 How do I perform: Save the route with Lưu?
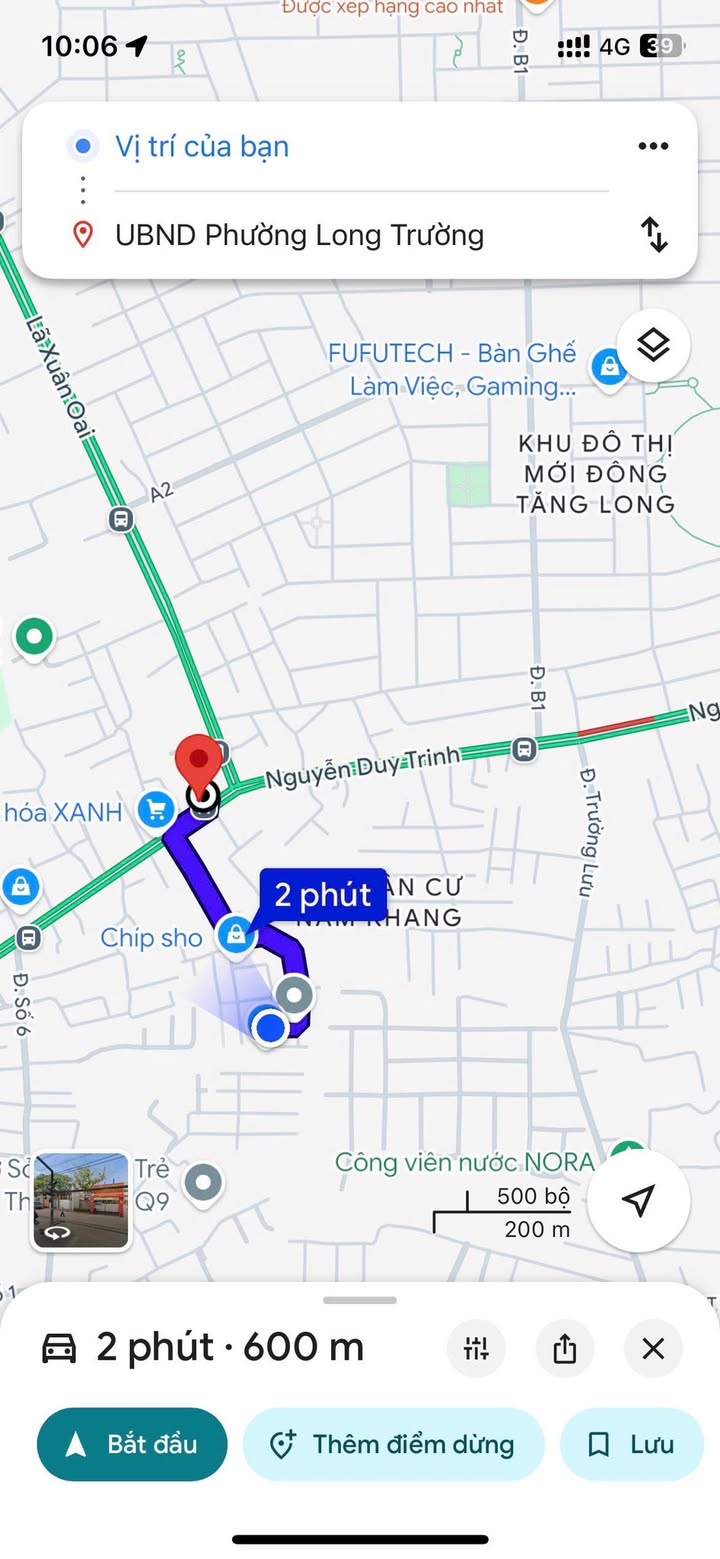(x=632, y=1444)
